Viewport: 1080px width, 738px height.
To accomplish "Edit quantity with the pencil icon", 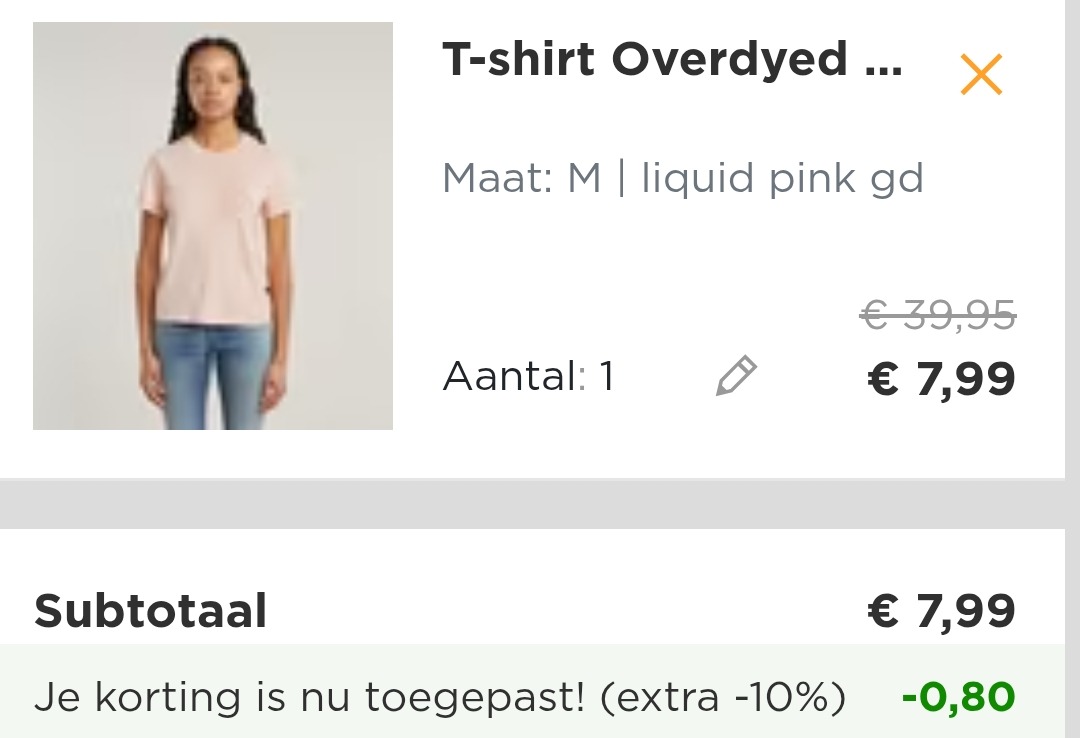I will tap(737, 376).
